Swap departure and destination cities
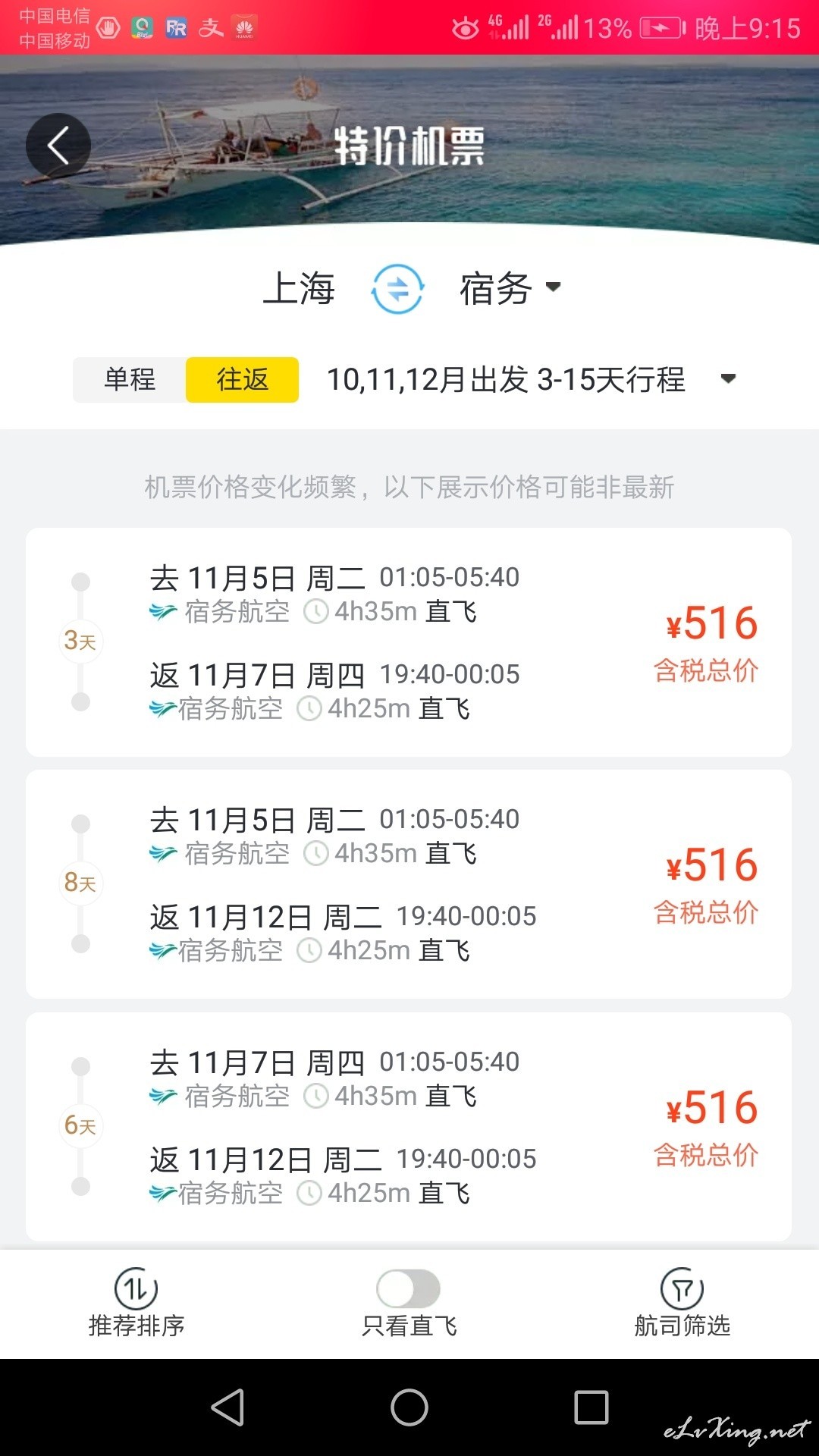This screenshot has height=1456, width=819. click(397, 288)
